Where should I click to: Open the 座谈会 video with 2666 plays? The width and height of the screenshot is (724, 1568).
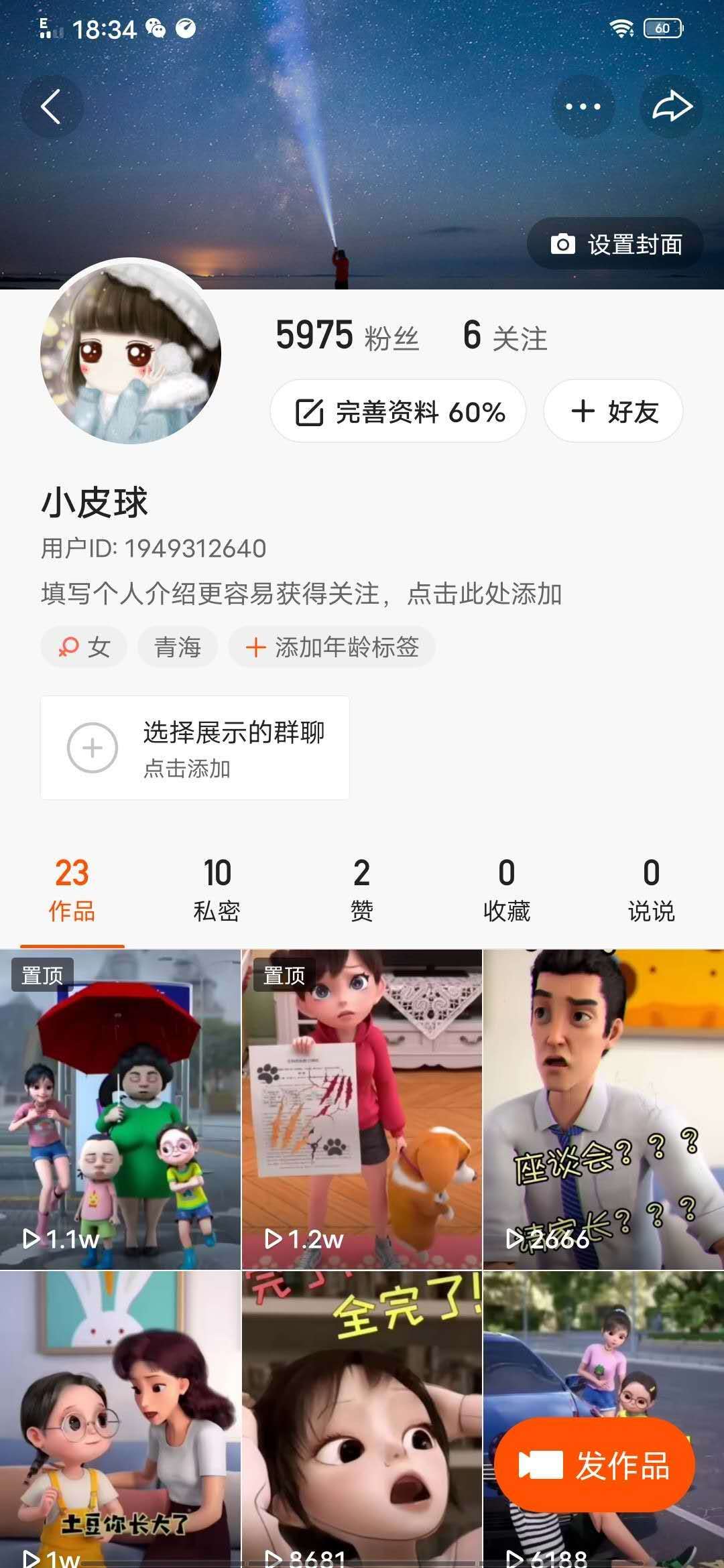(603, 1109)
